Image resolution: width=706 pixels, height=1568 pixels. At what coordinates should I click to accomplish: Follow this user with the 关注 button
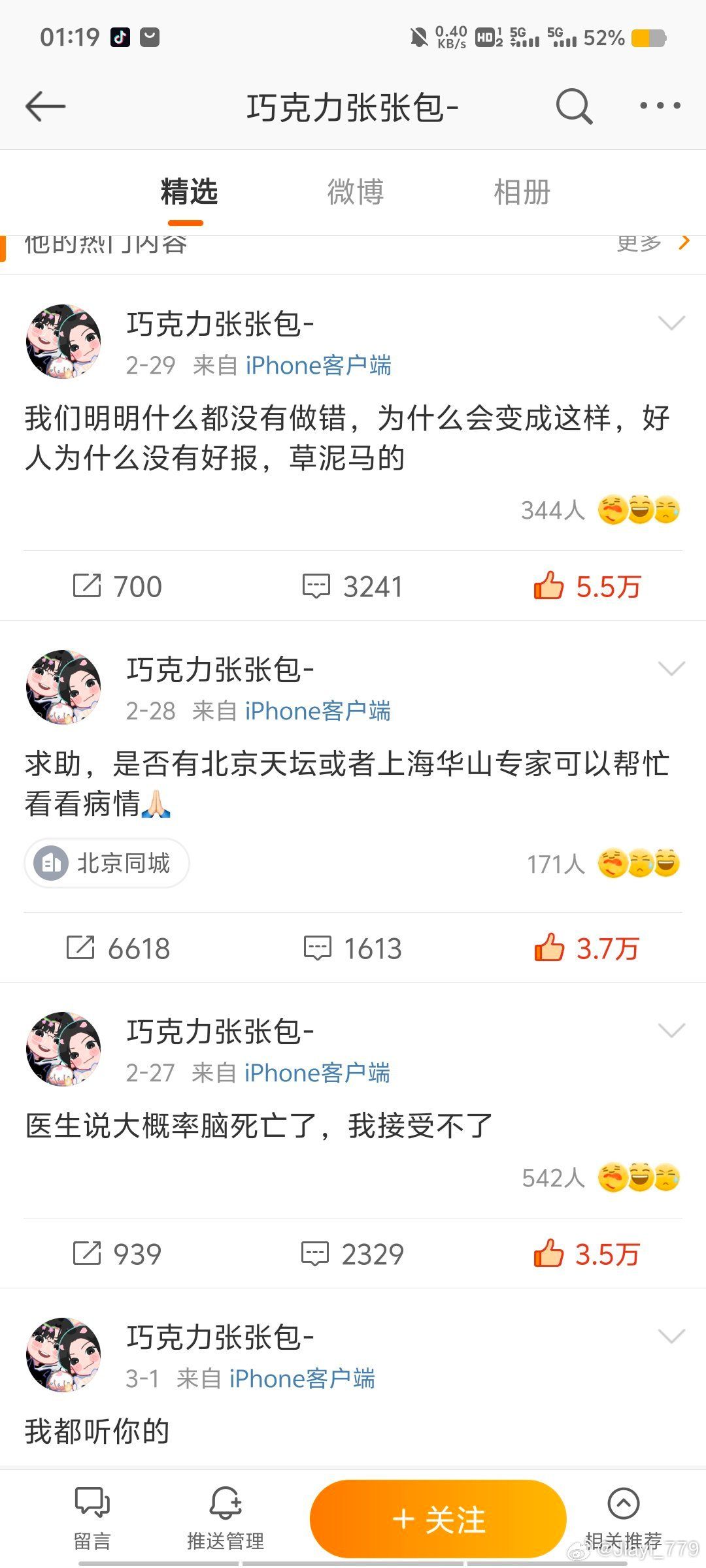438,1520
